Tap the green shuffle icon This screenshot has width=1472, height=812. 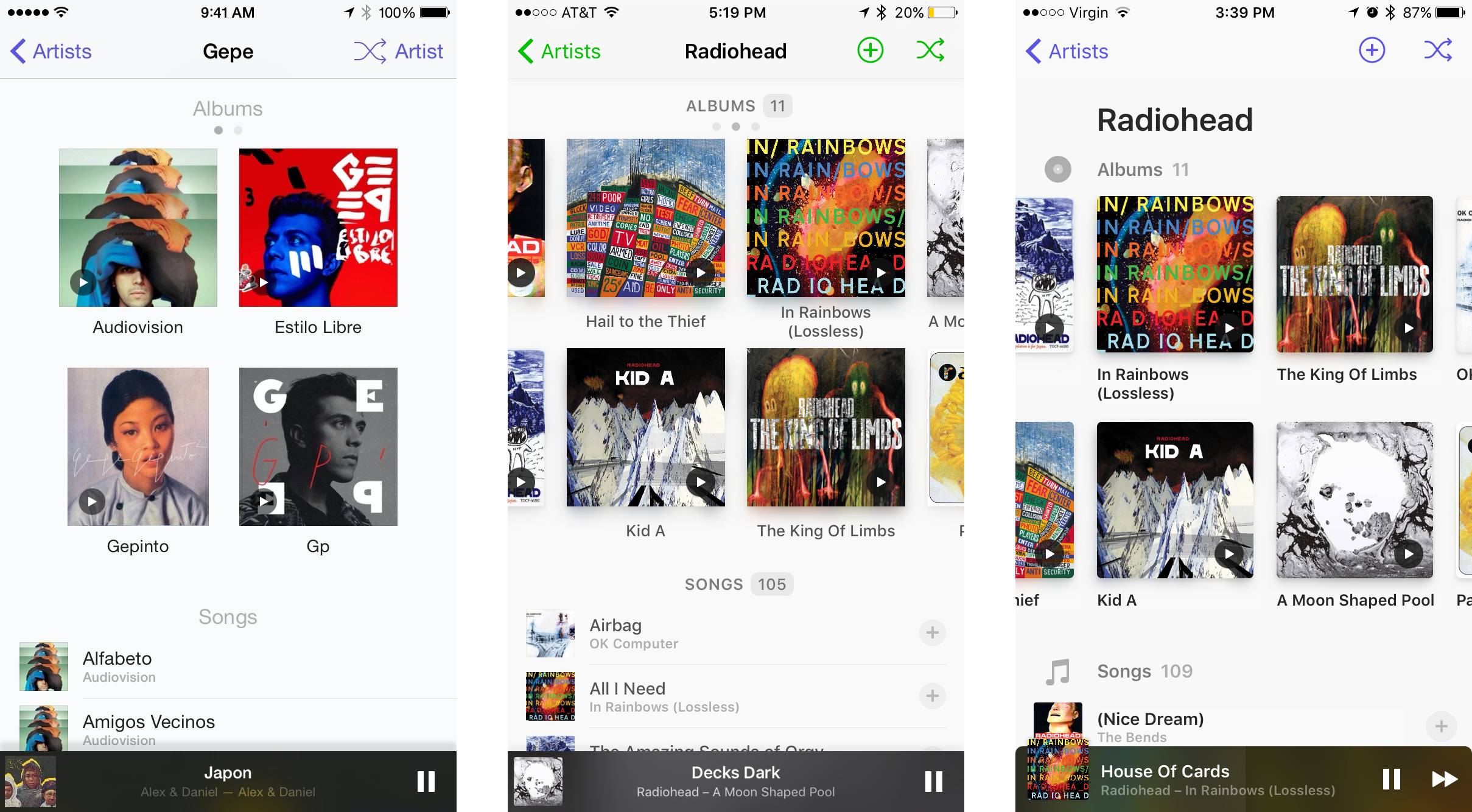tap(930, 51)
